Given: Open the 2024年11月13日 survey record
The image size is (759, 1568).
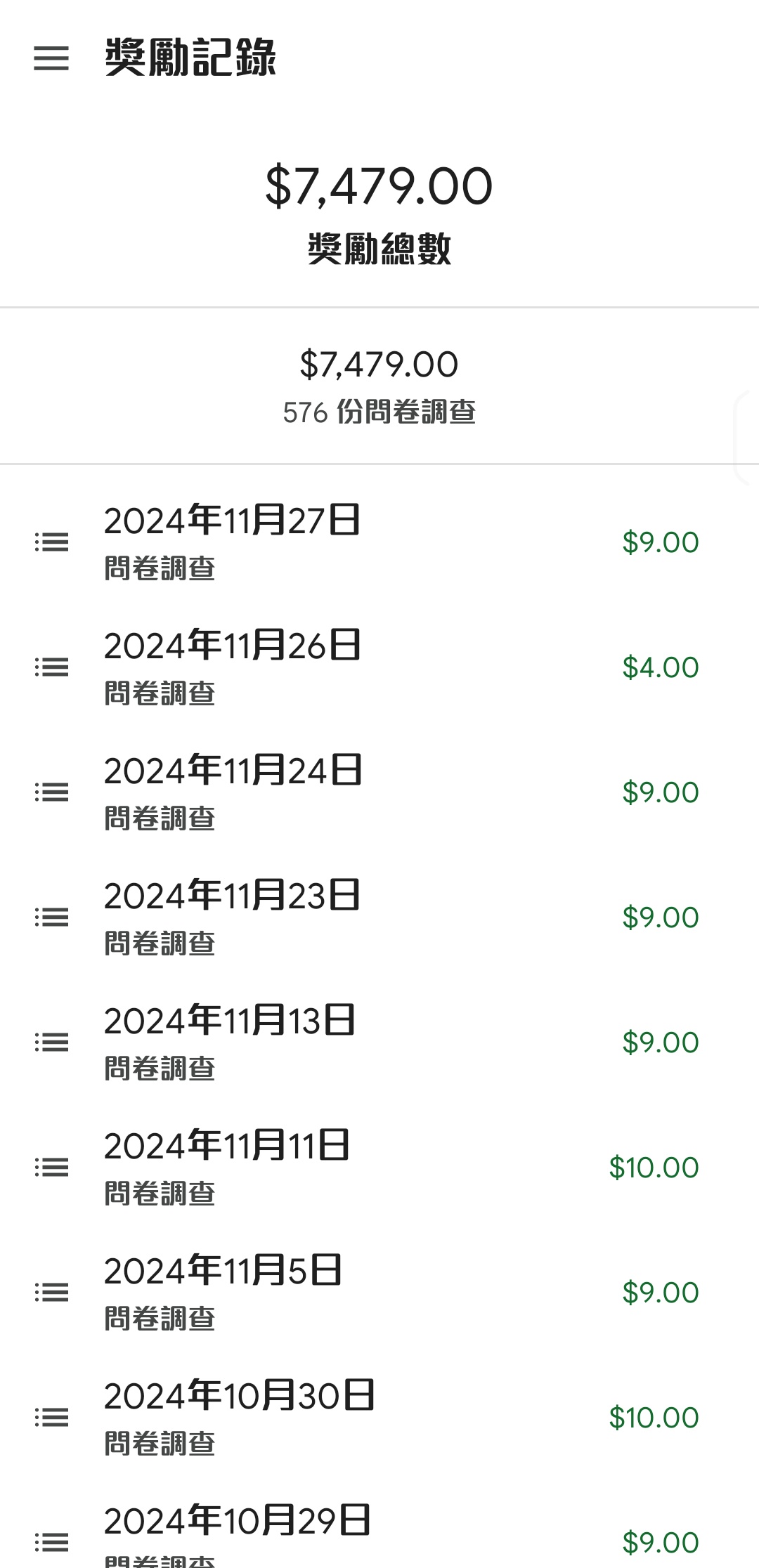Looking at the screenshot, I should pos(379,1042).
